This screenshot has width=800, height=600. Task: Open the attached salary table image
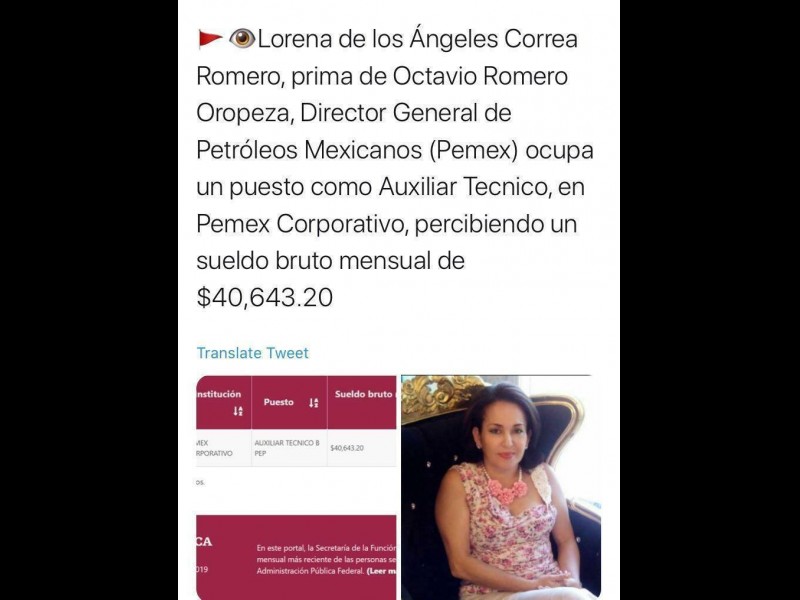pyautogui.click(x=296, y=487)
